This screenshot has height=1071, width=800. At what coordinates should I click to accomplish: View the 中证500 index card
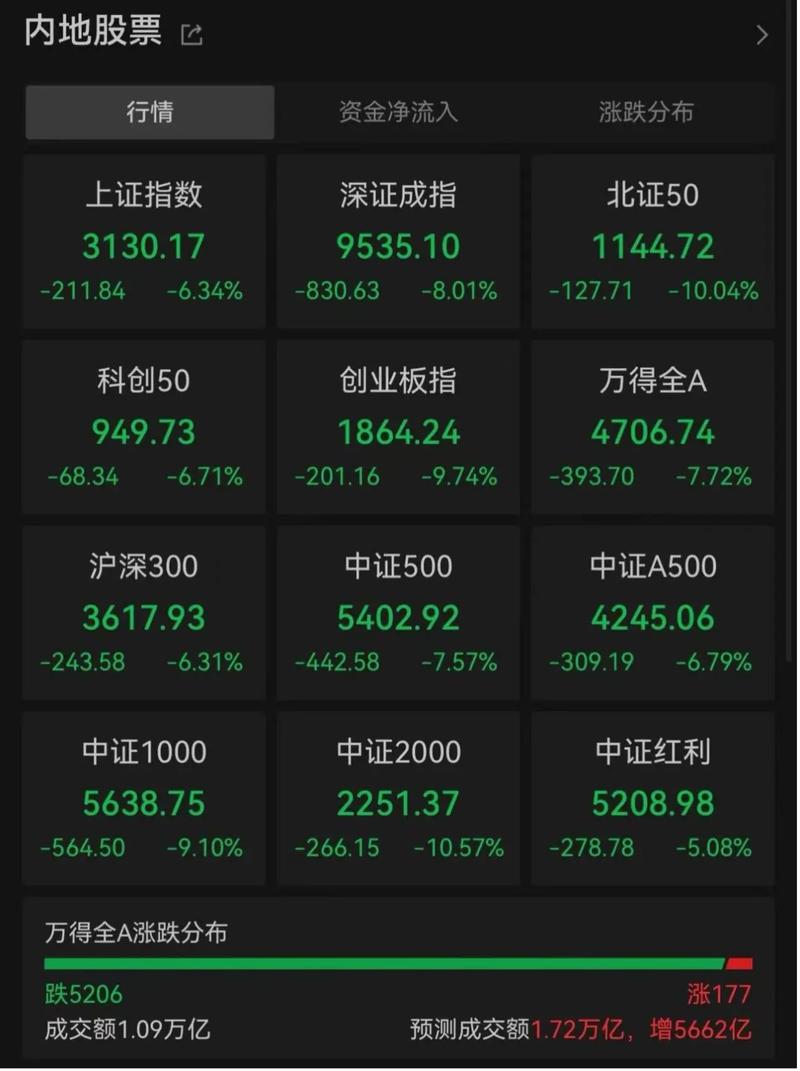[x=397, y=612]
